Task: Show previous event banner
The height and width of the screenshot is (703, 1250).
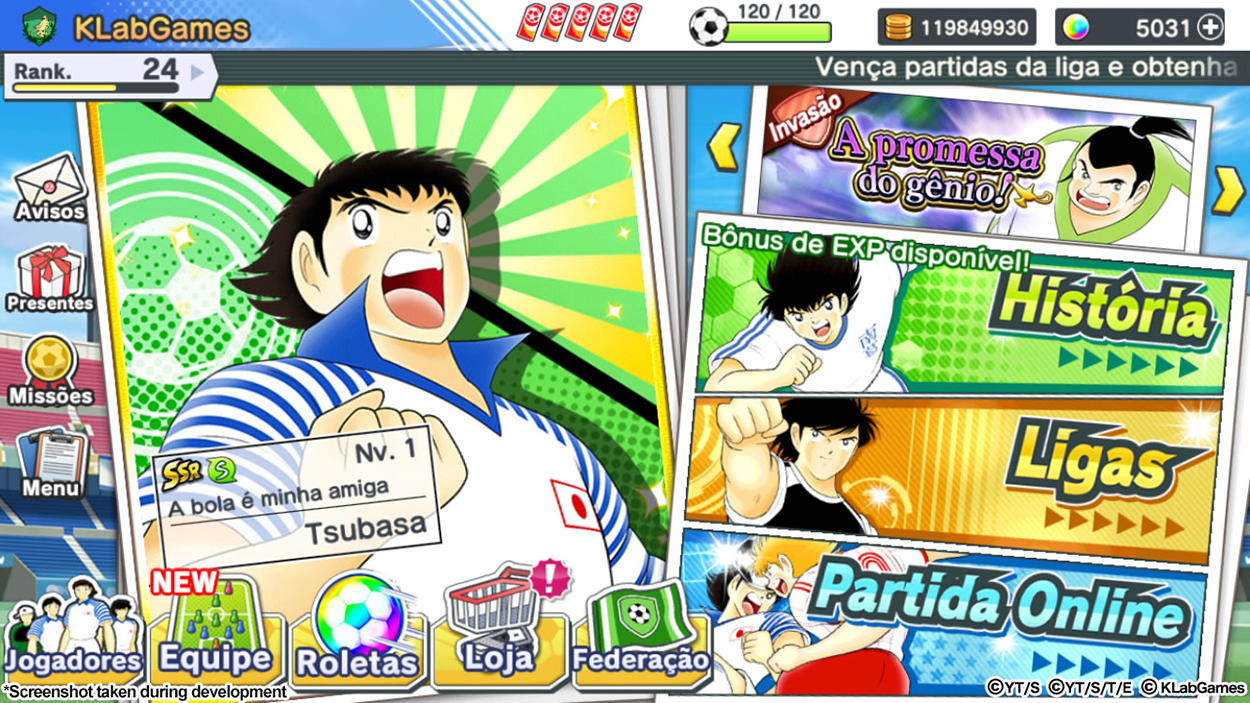Action: pyautogui.click(x=723, y=147)
